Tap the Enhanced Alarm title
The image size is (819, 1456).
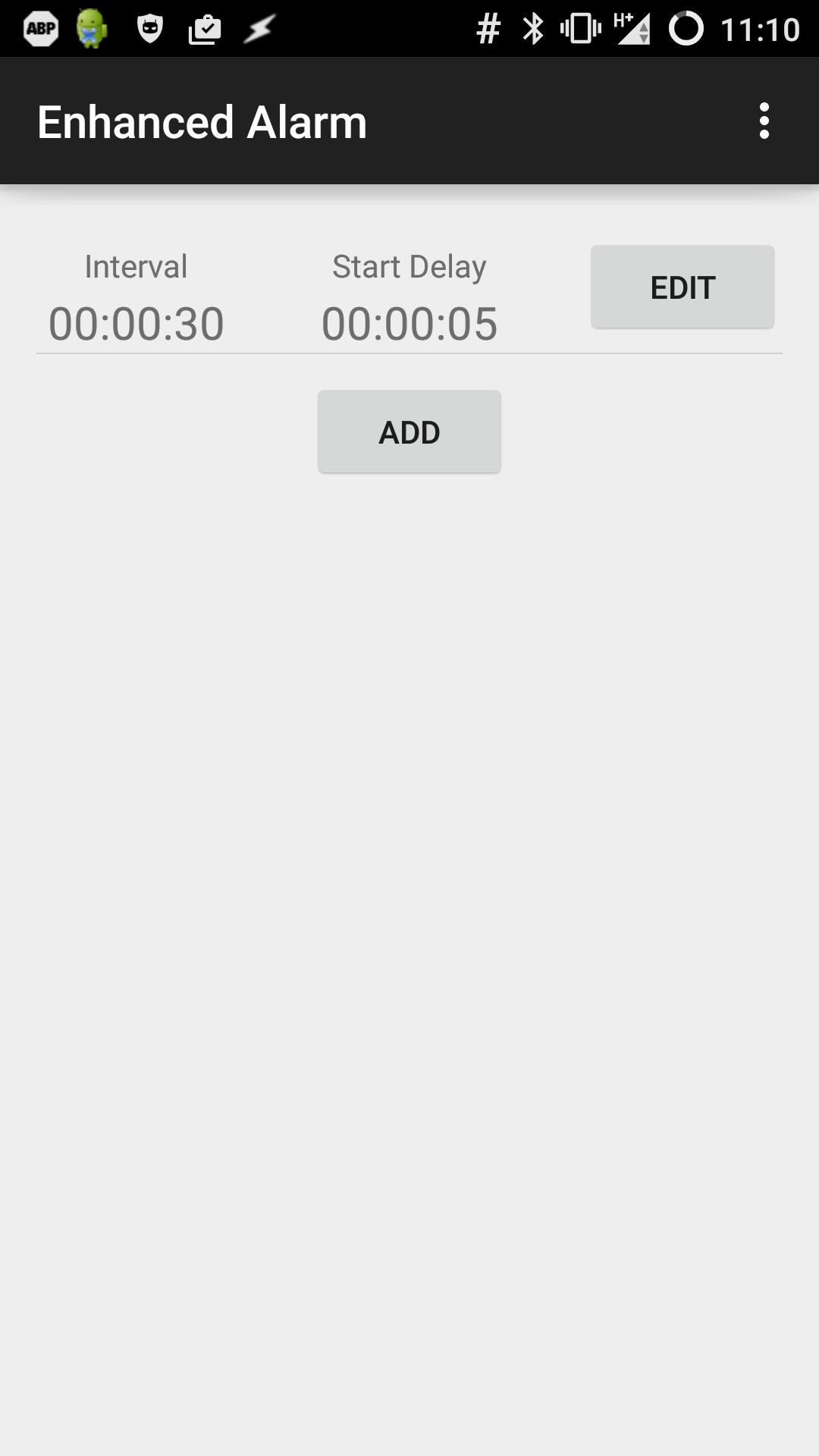pyautogui.click(x=203, y=121)
